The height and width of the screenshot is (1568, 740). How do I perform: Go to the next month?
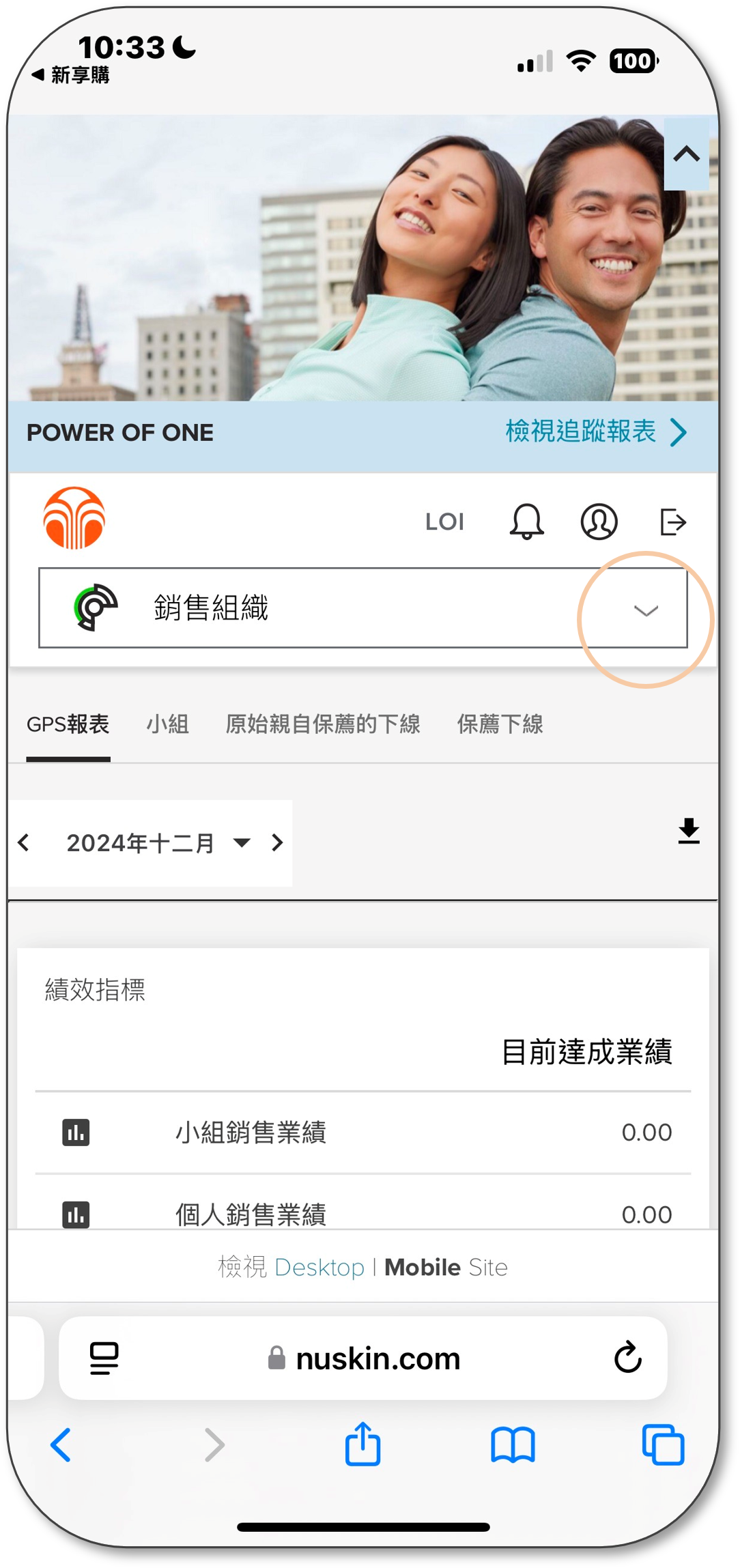(x=276, y=843)
